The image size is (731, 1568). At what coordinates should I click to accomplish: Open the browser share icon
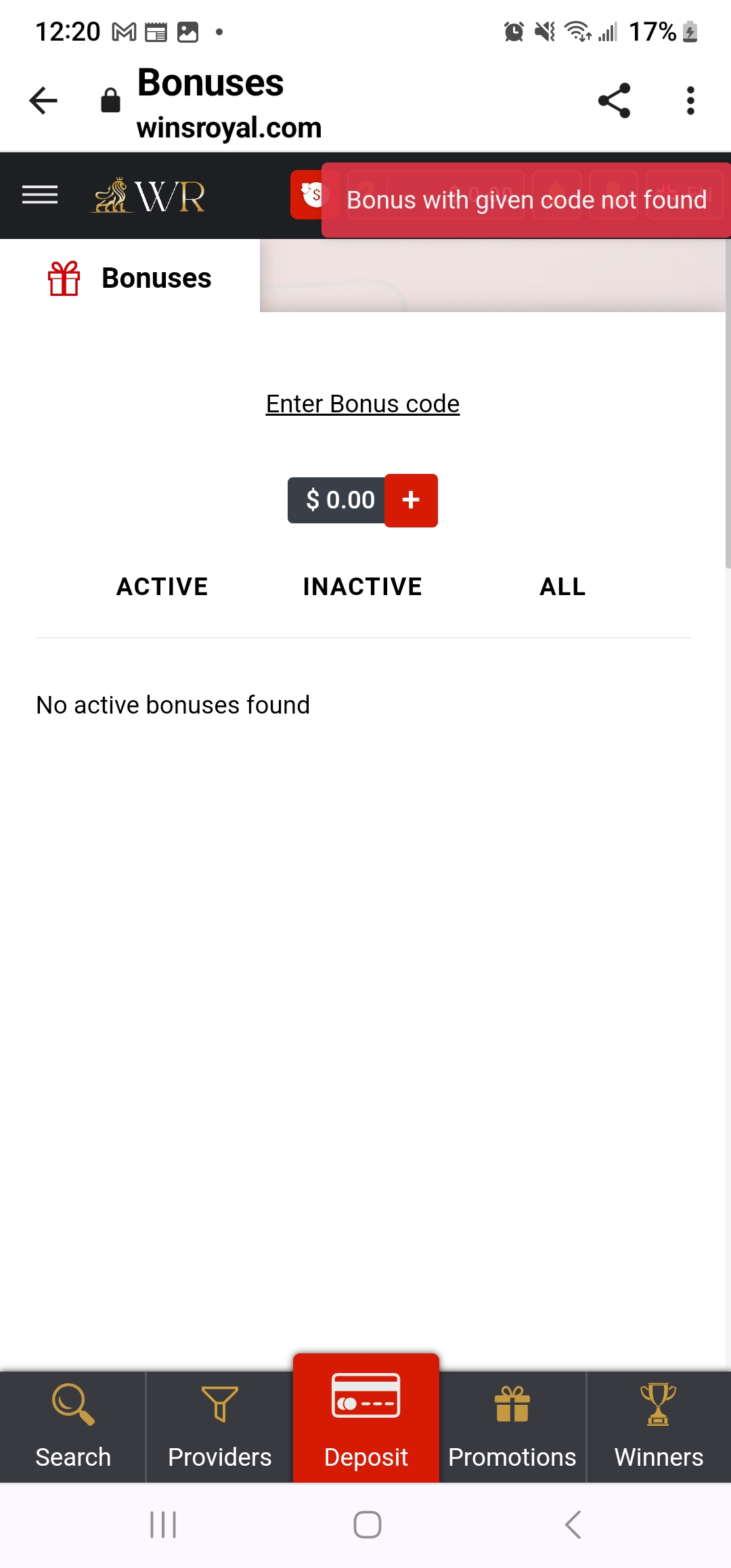[613, 100]
